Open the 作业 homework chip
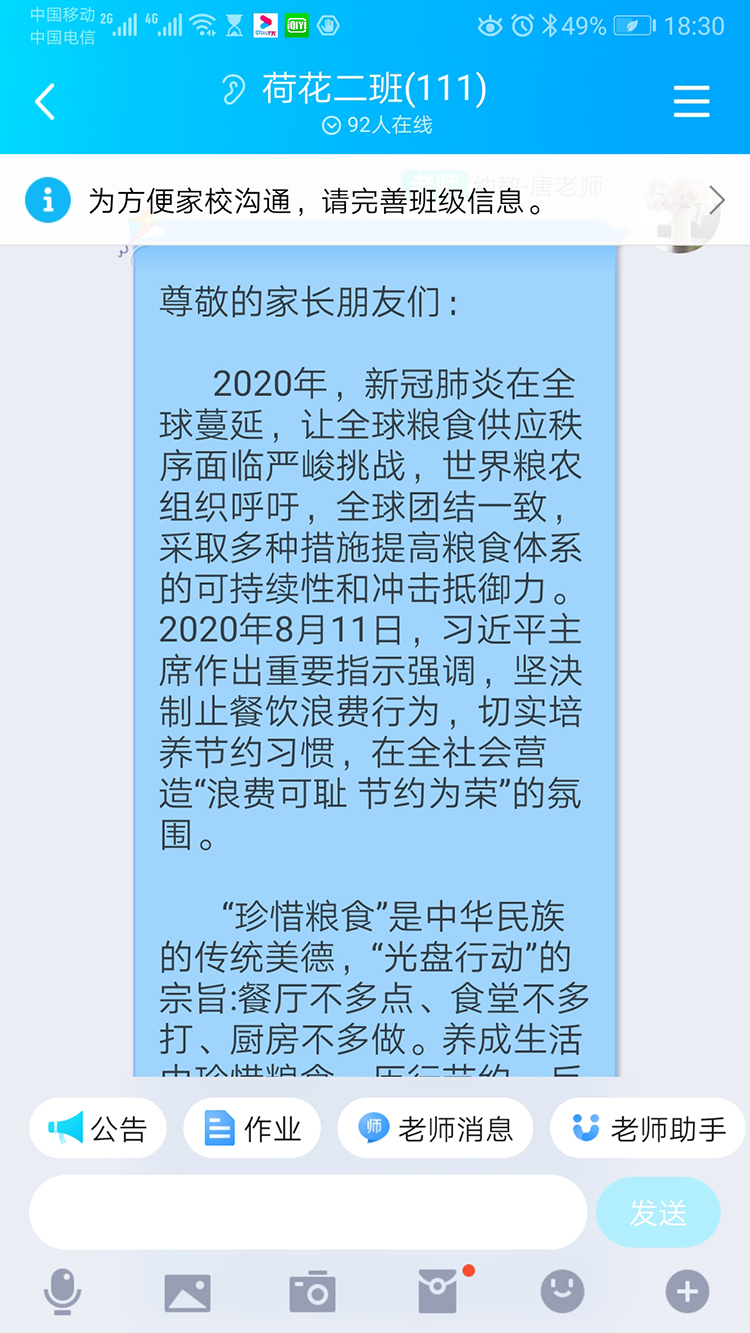The height and width of the screenshot is (1333, 750). [252, 1128]
